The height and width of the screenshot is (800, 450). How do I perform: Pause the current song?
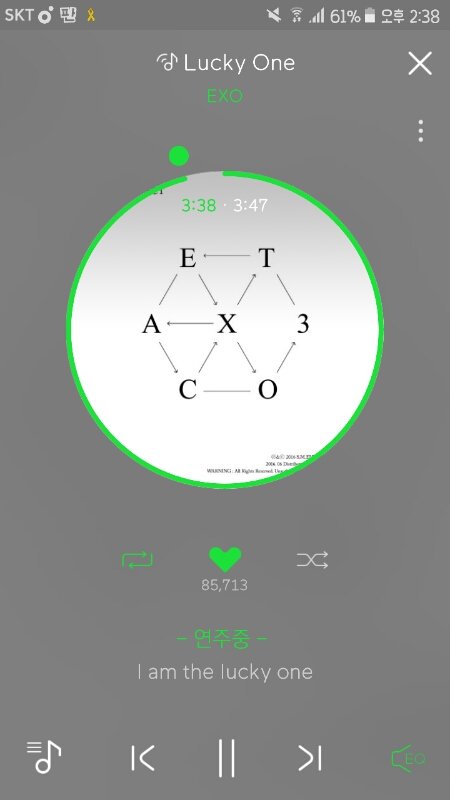point(226,758)
